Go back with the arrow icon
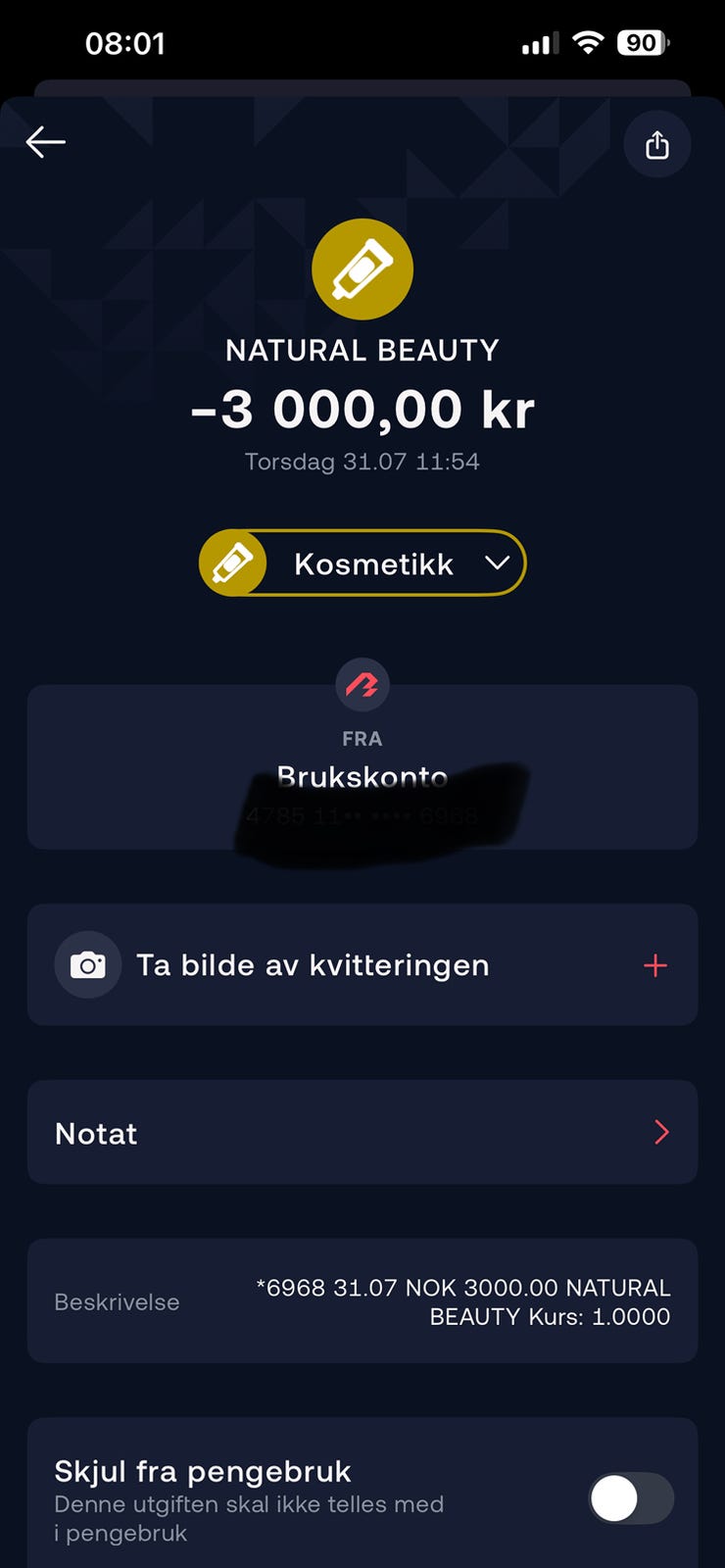 (45, 142)
